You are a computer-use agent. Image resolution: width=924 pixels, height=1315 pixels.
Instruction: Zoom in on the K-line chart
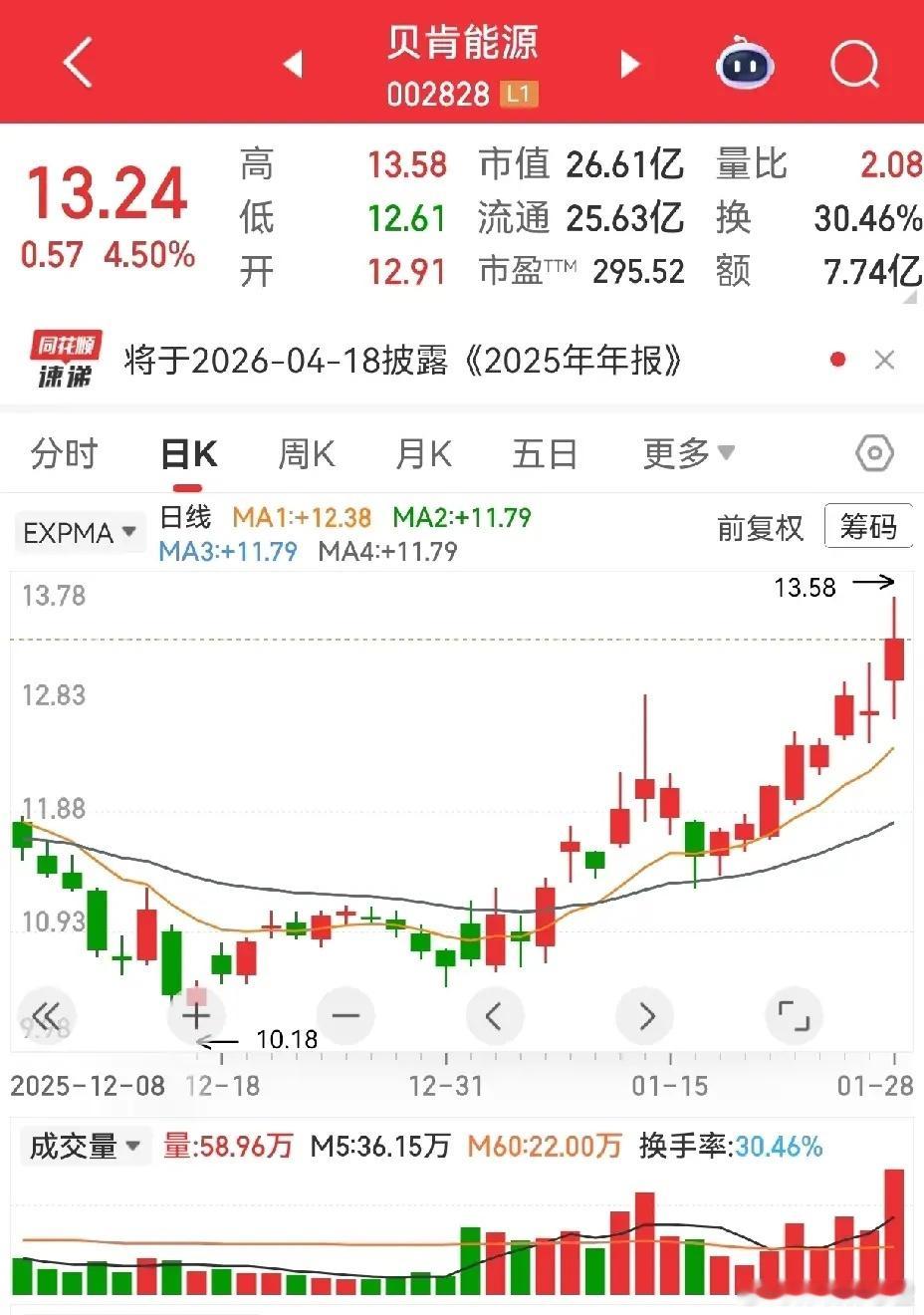click(196, 1016)
